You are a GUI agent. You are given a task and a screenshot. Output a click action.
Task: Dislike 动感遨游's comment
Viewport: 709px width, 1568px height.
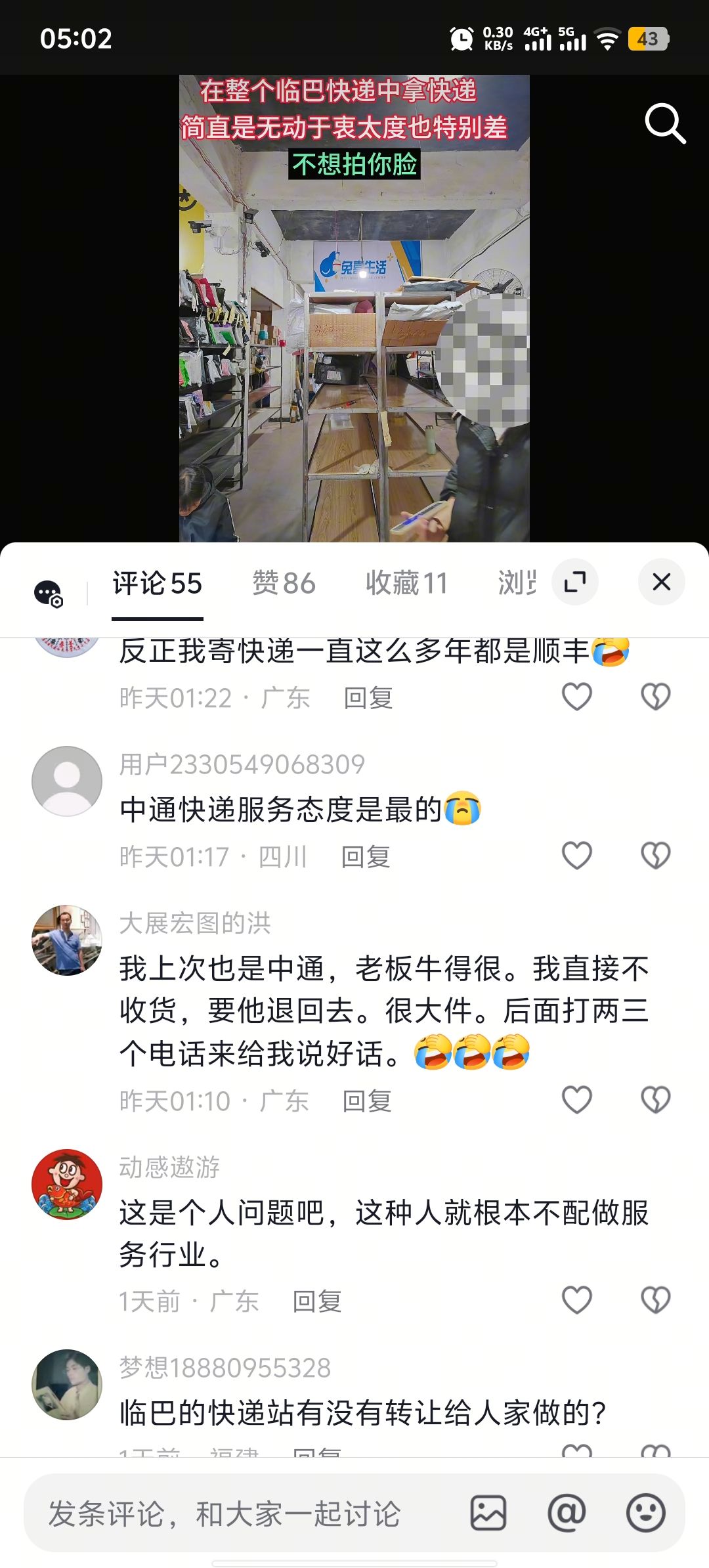point(655,1300)
